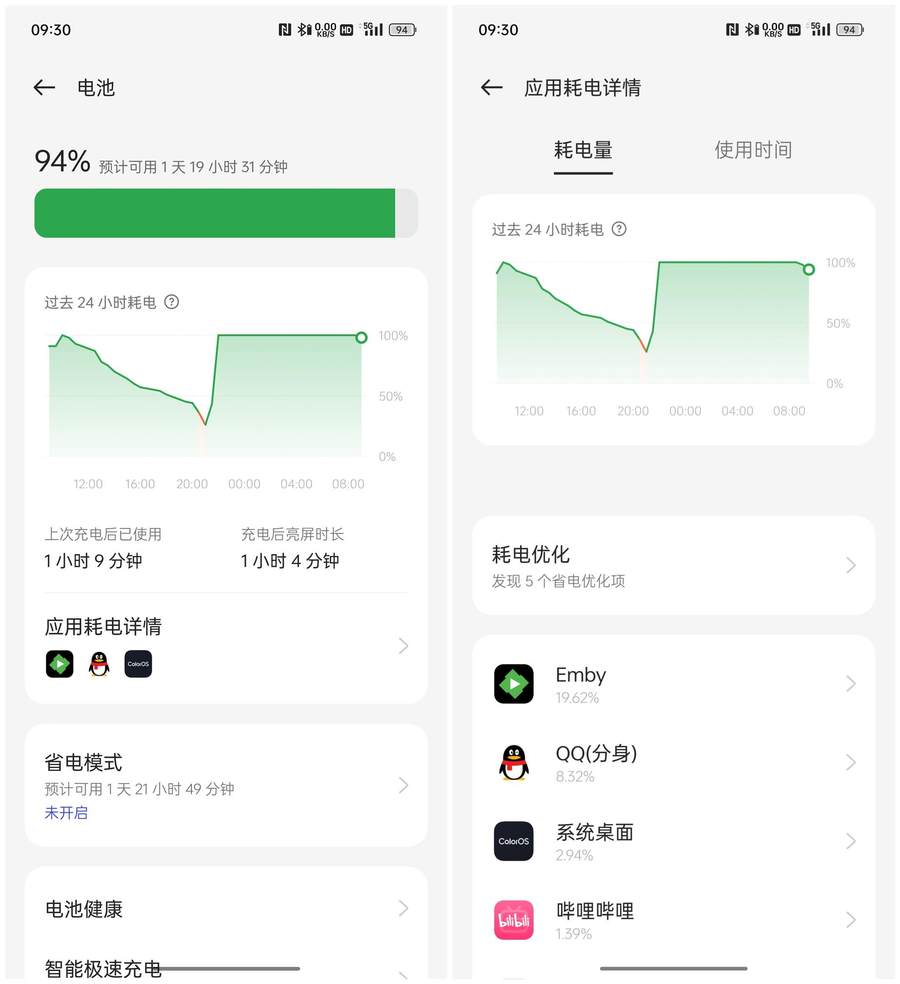Go back from the 应用耗电详情 page

pyautogui.click(x=491, y=88)
